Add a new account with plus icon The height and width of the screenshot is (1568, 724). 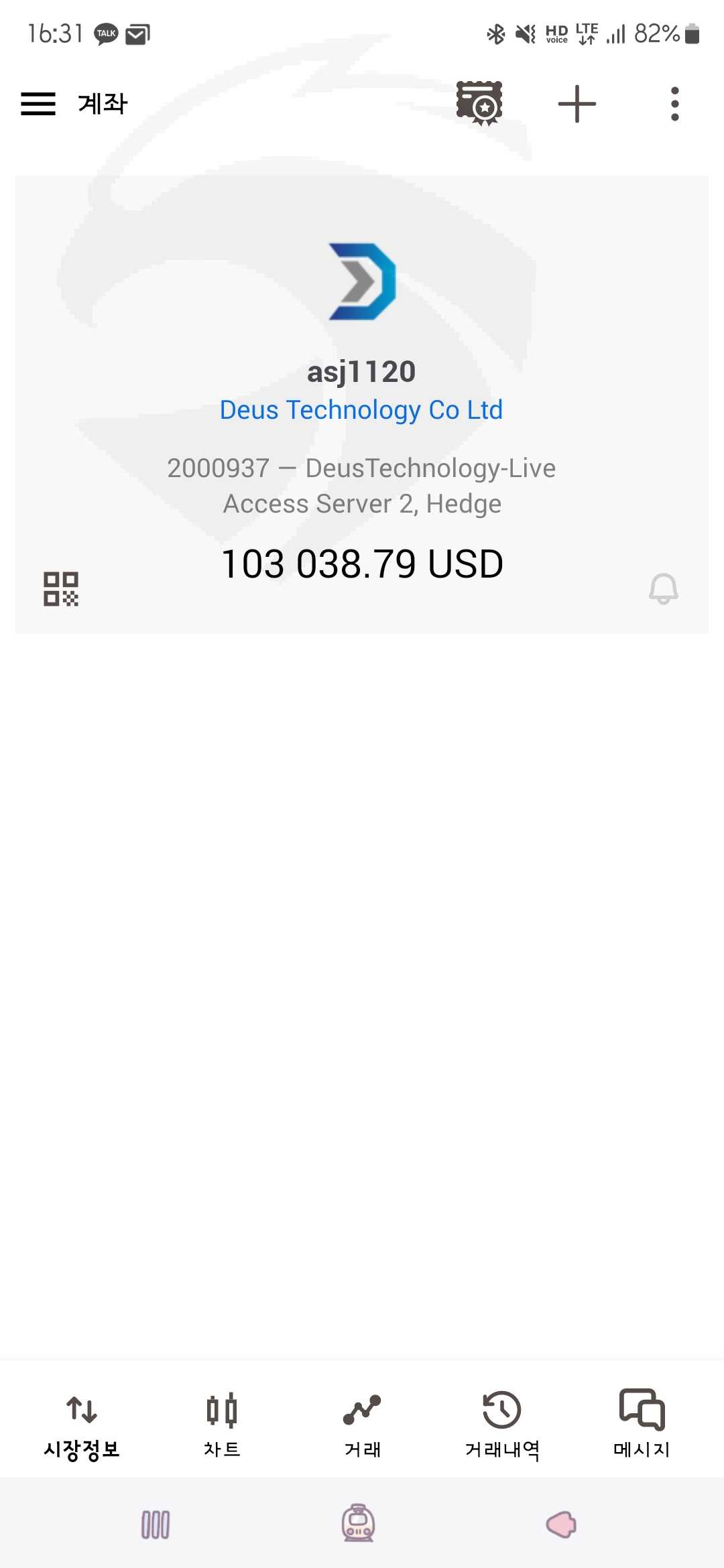pos(577,104)
